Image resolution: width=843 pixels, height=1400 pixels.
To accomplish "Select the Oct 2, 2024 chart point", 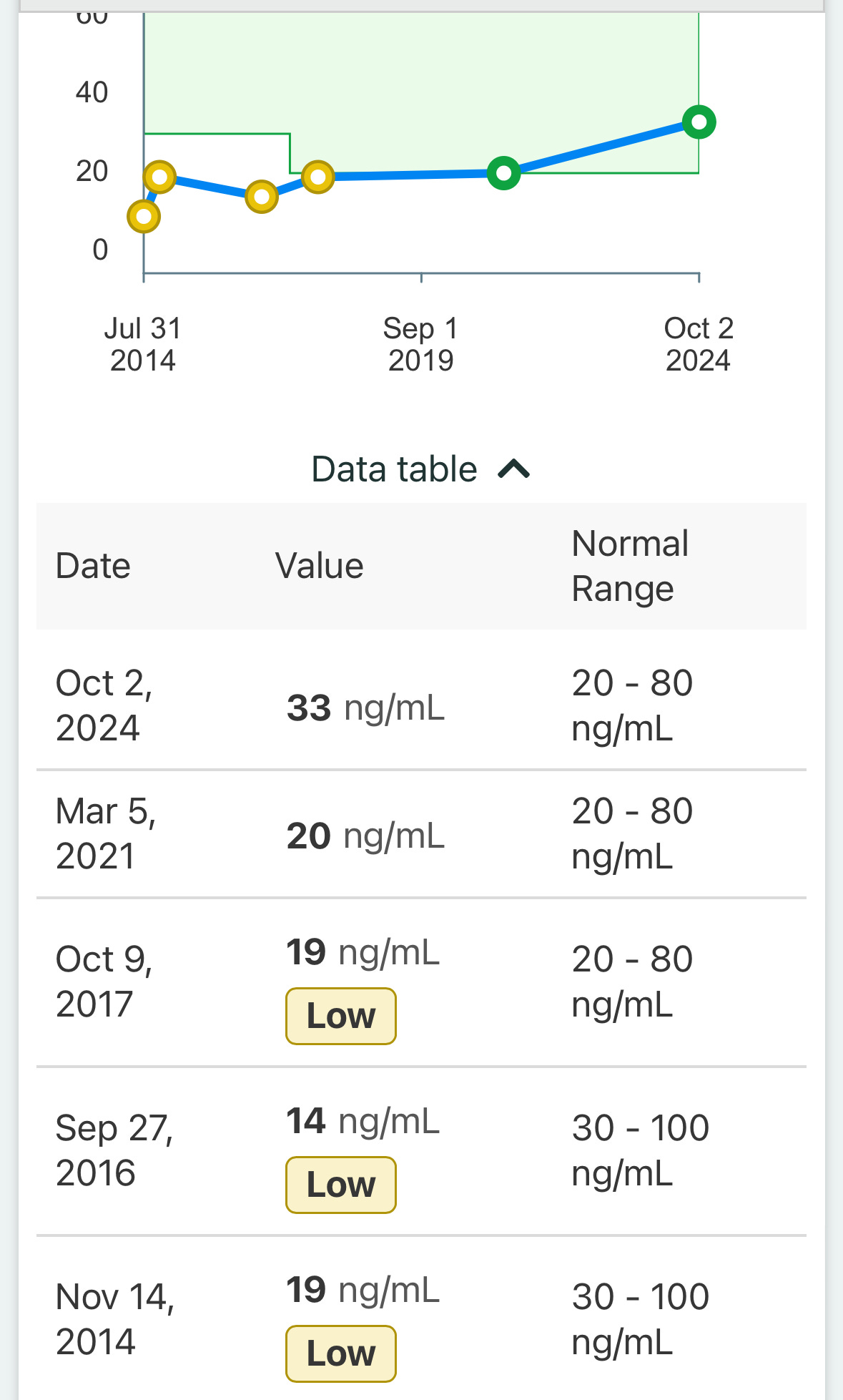I will 699,122.
